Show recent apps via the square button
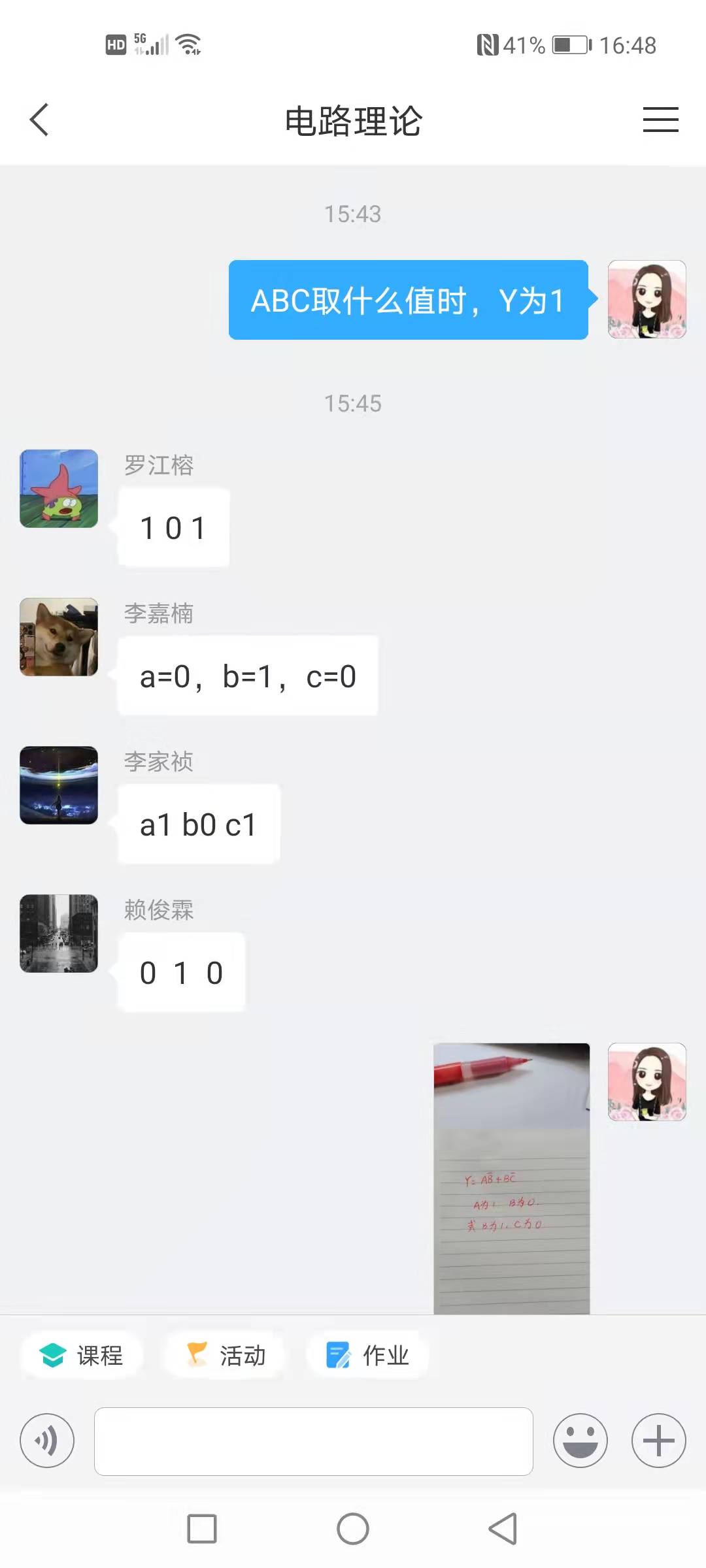 pos(202,1529)
